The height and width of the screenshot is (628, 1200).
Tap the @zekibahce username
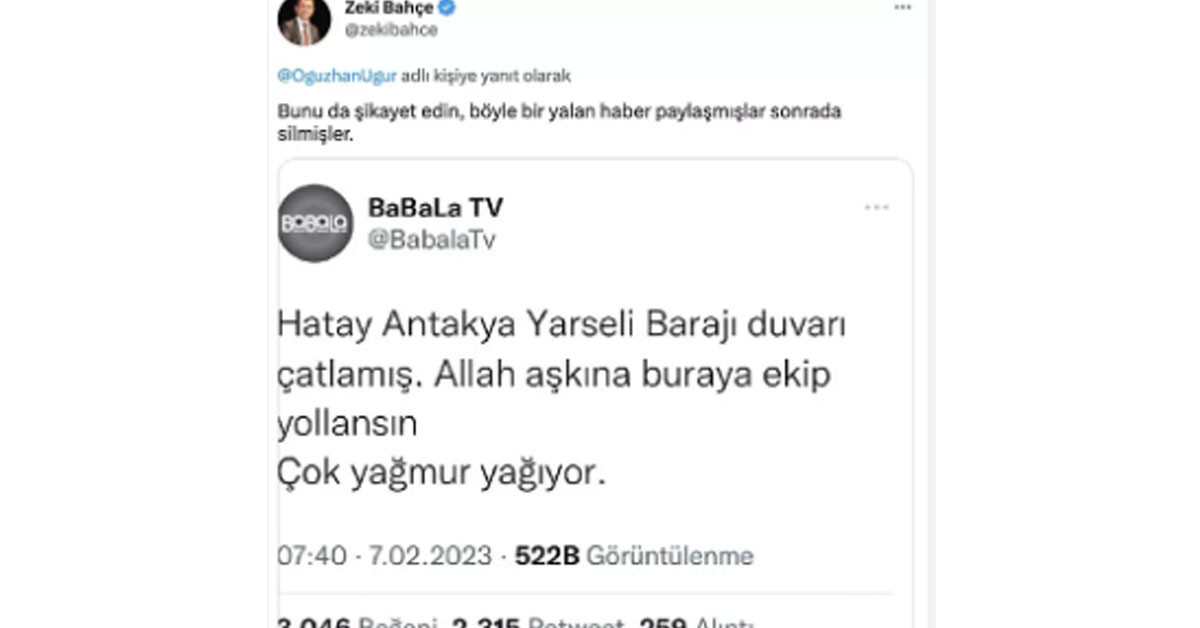point(390,30)
